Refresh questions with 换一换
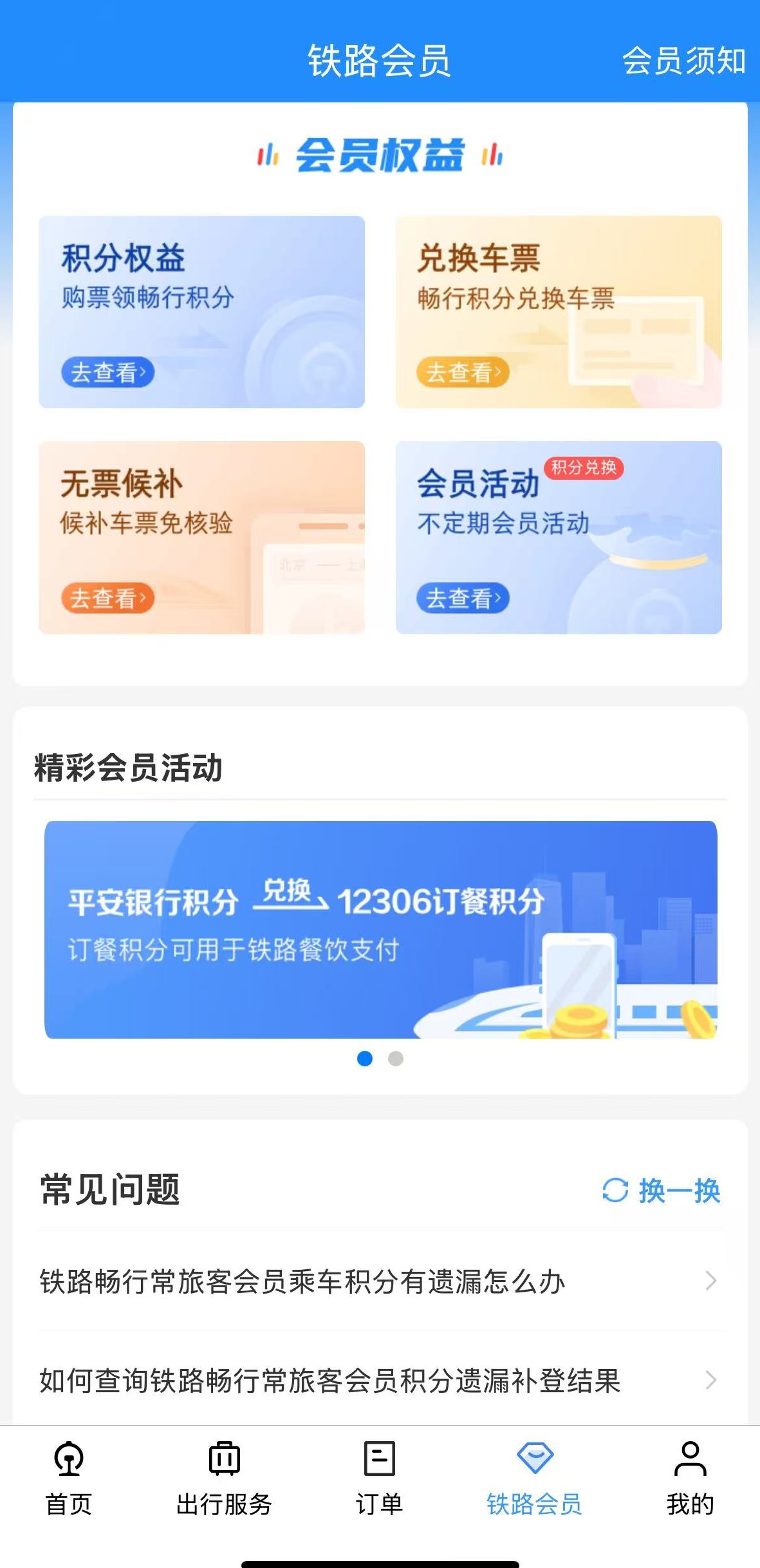760x1568 pixels. [x=662, y=1191]
